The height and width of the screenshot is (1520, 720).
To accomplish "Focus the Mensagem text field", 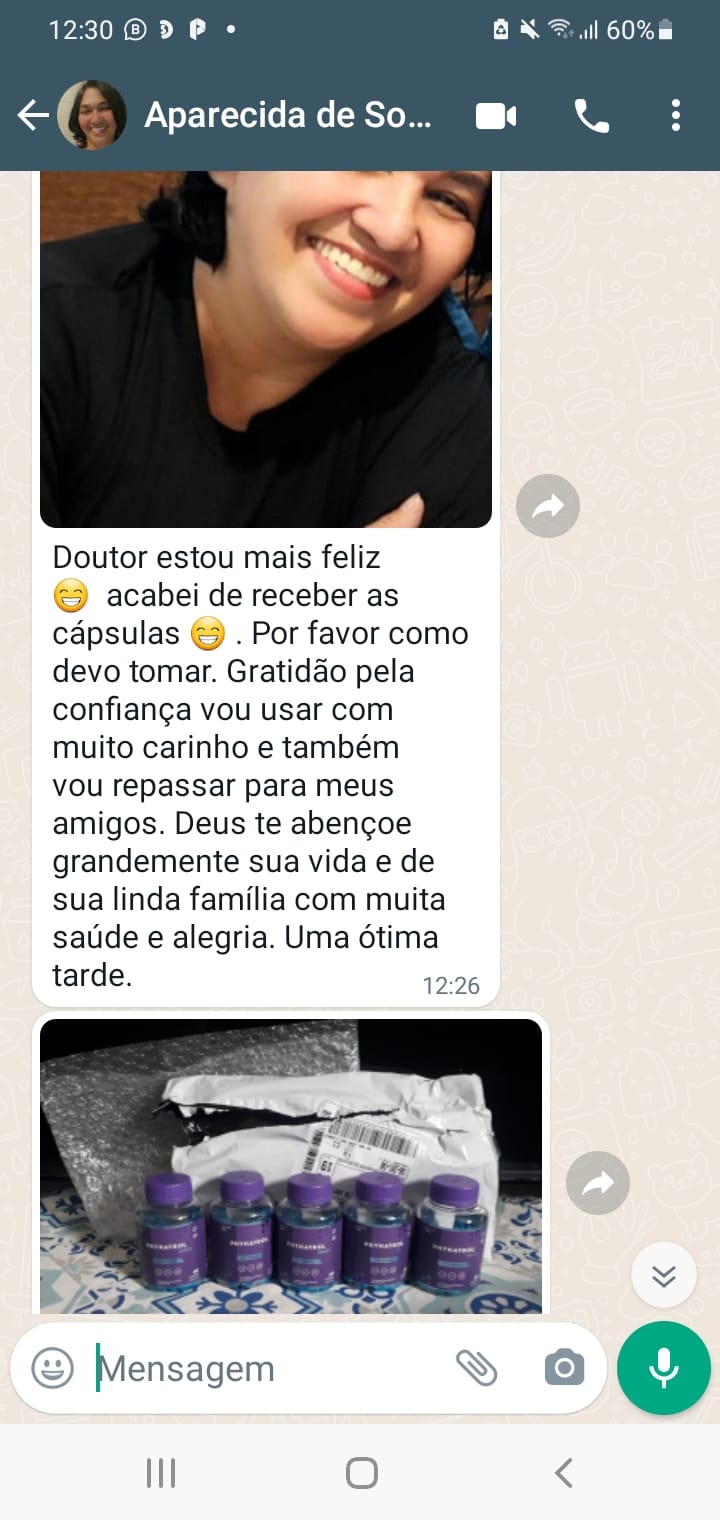I will (270, 1368).
